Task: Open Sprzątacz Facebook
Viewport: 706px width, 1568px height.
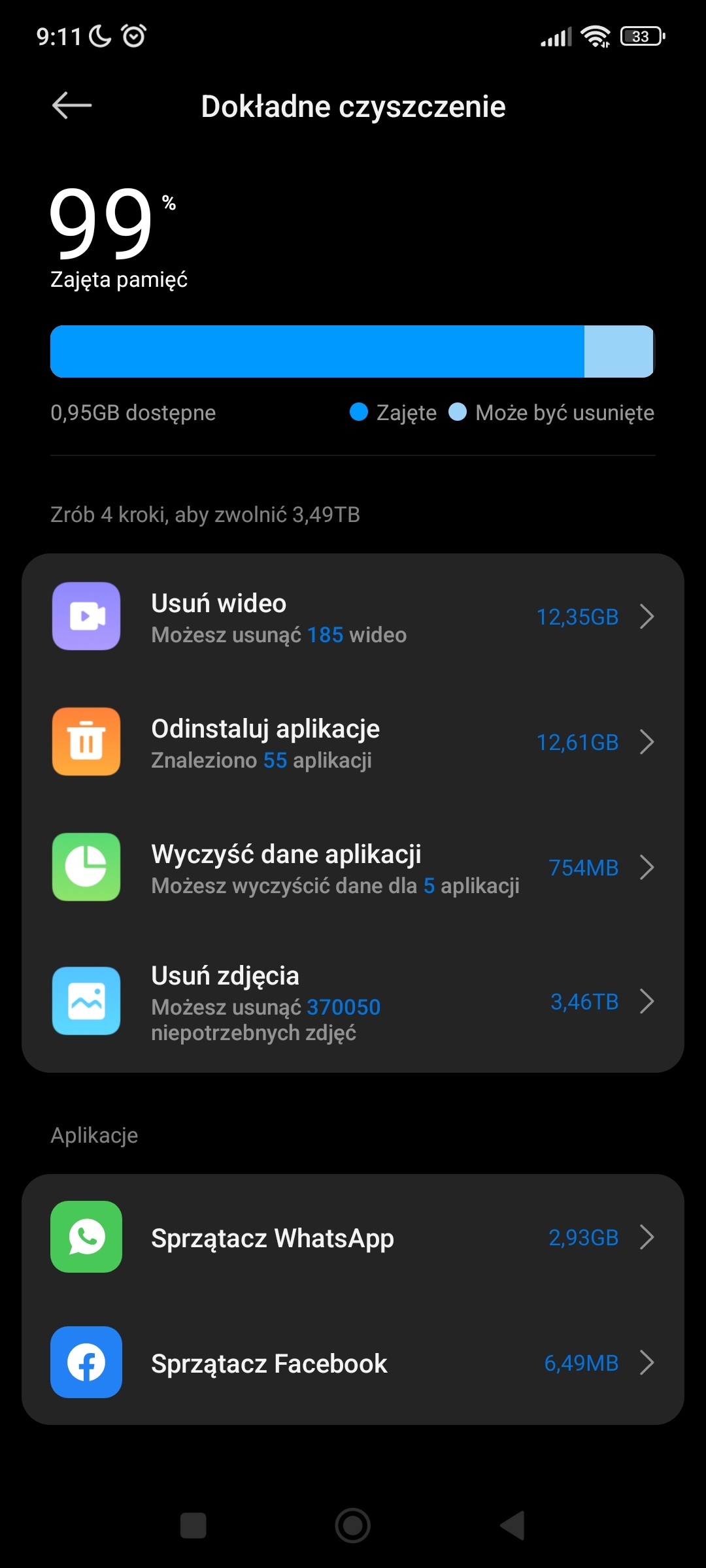Action: pyautogui.click(x=353, y=1363)
